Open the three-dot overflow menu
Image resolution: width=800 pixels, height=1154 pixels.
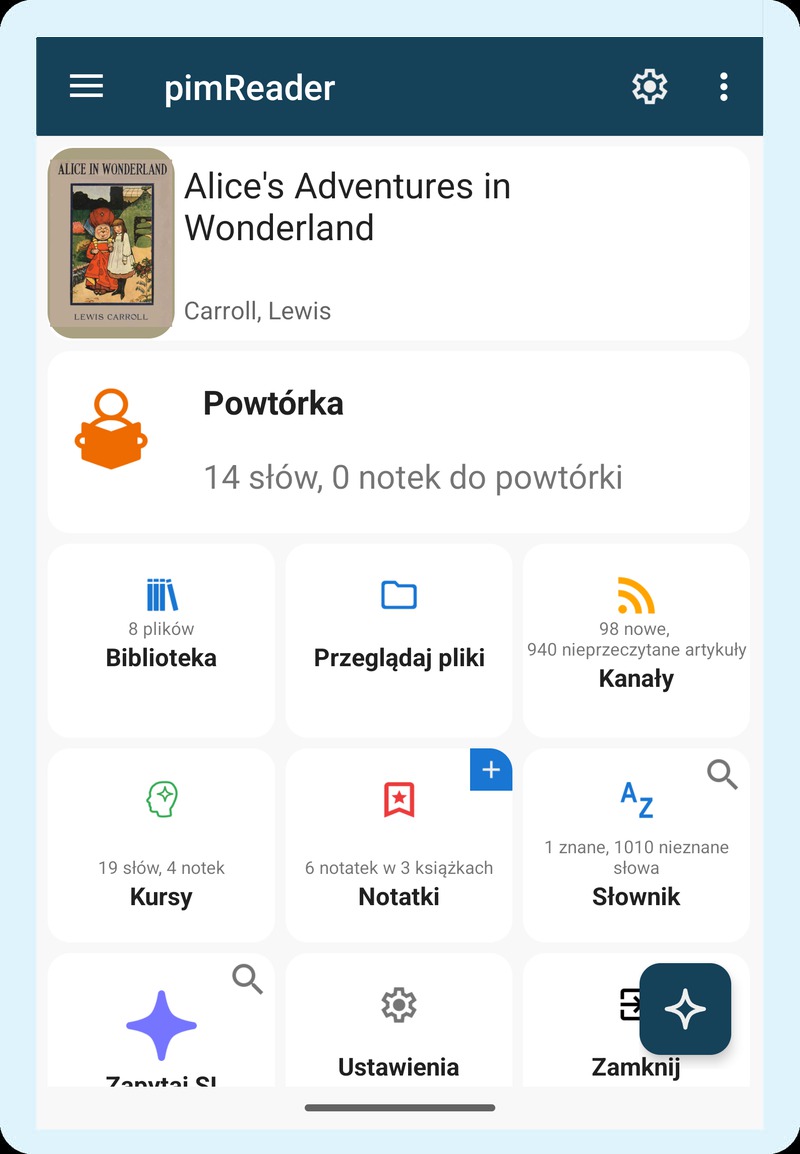point(723,87)
